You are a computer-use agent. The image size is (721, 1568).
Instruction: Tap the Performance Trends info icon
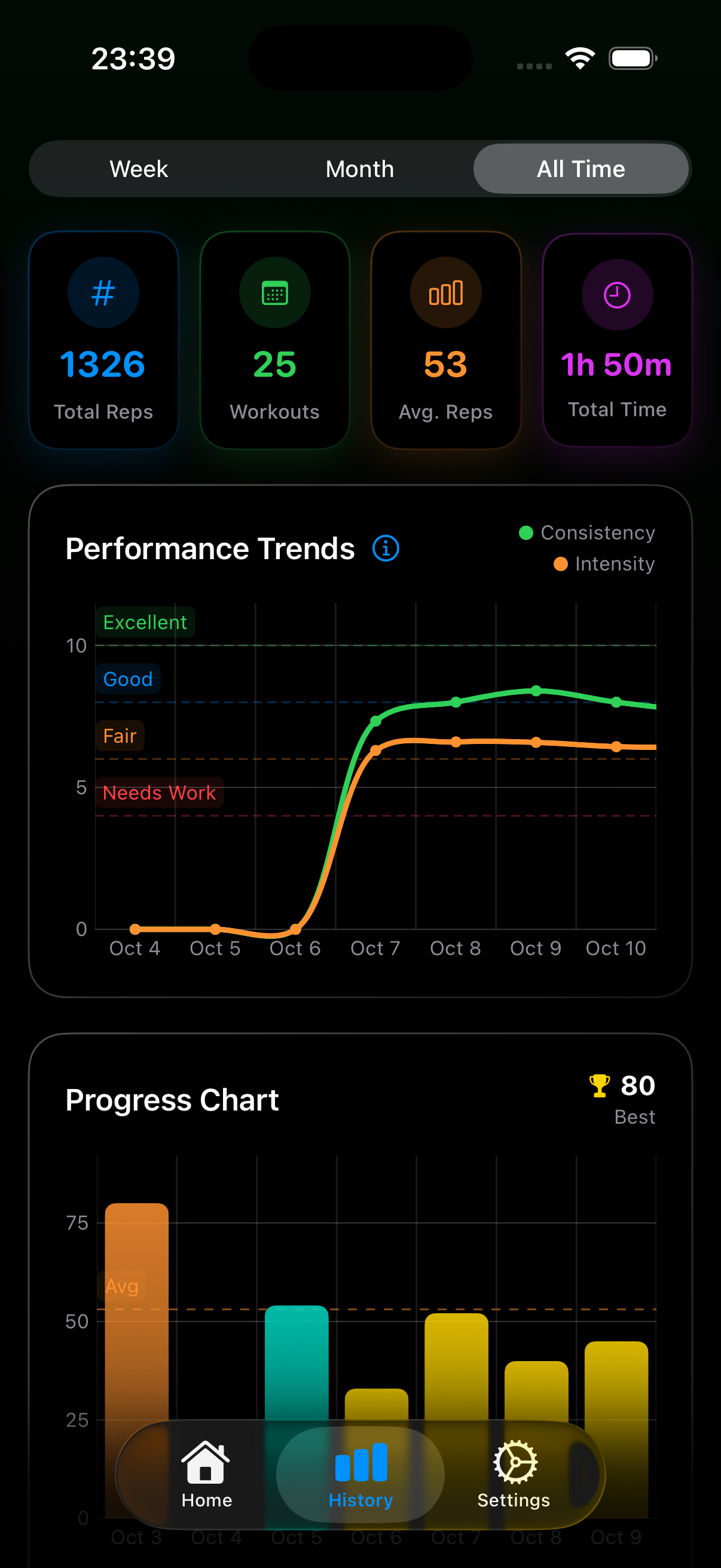click(386, 548)
